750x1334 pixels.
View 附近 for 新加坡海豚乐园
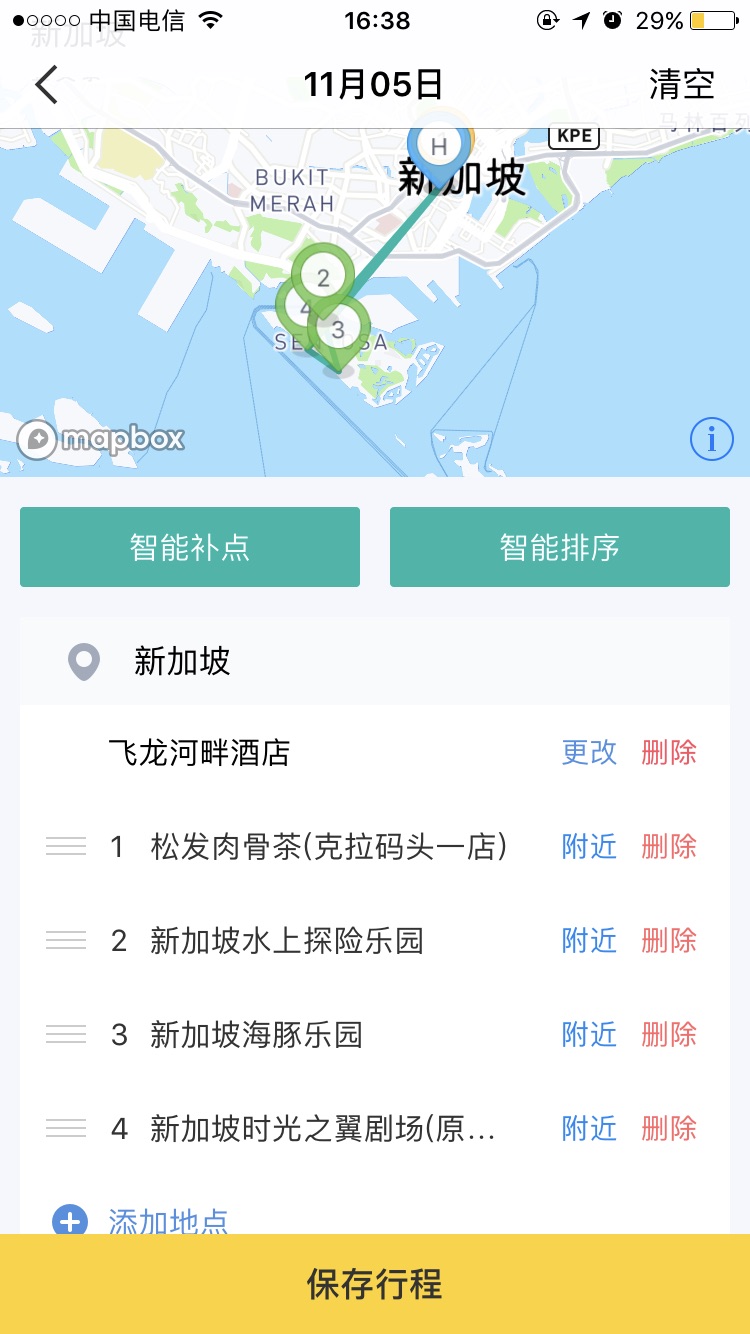click(589, 1035)
